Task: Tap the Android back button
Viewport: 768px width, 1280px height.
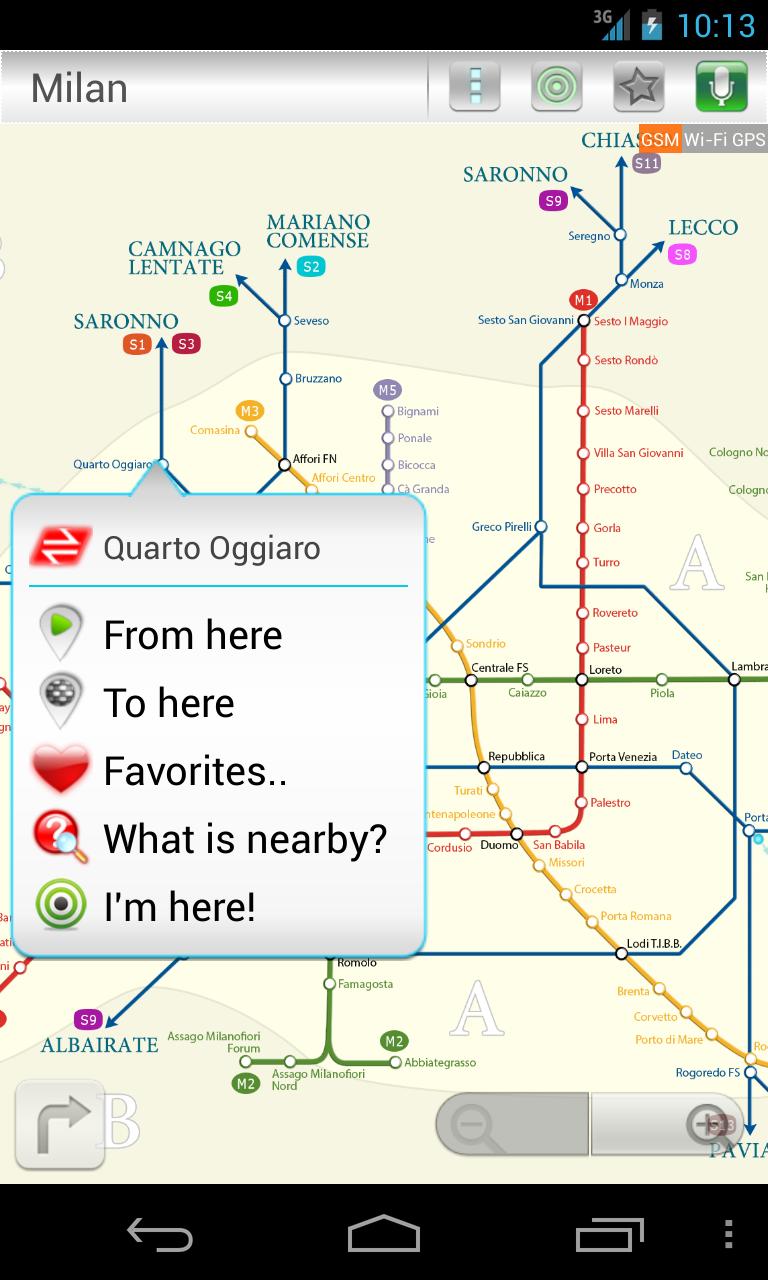Action: pyautogui.click(x=160, y=1234)
